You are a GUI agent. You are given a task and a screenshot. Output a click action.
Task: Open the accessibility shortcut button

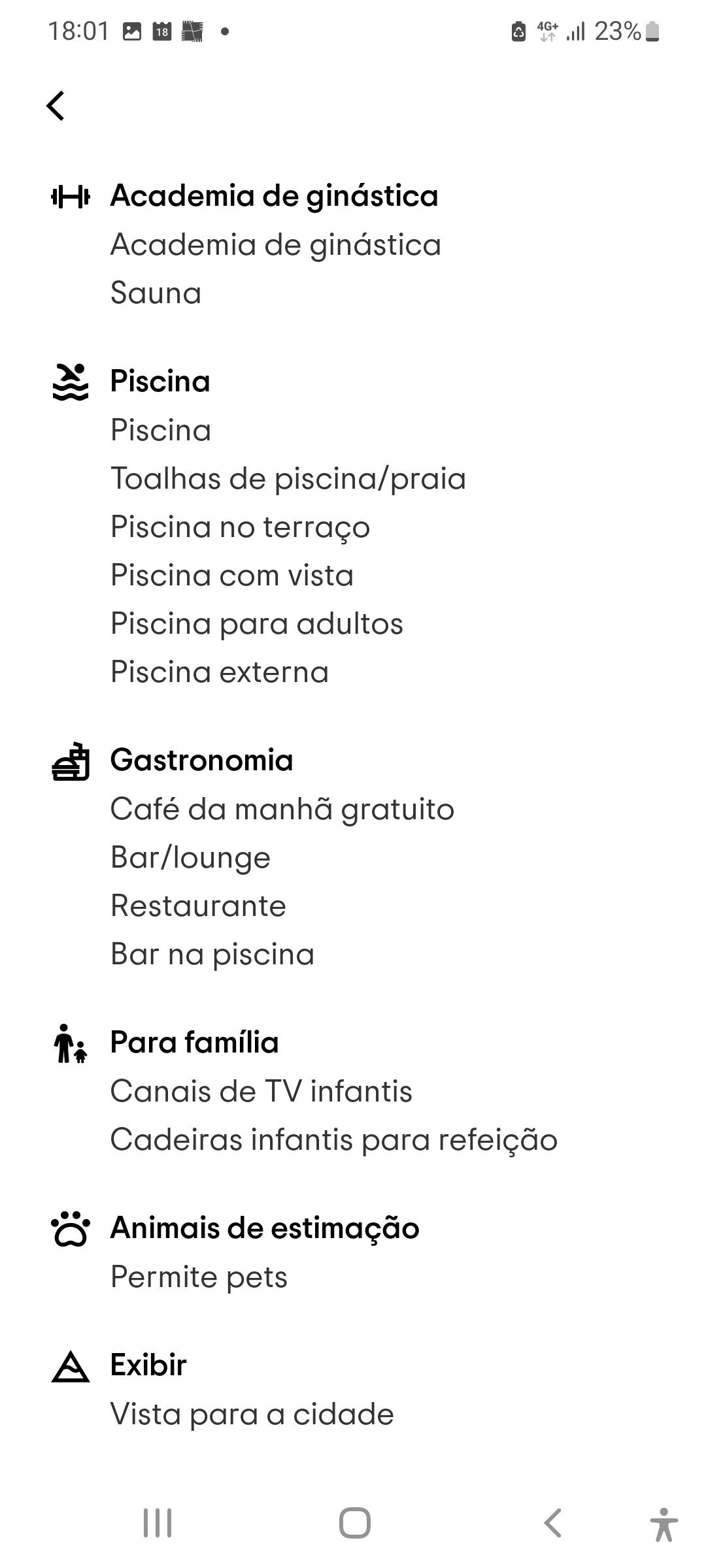pos(664,1524)
